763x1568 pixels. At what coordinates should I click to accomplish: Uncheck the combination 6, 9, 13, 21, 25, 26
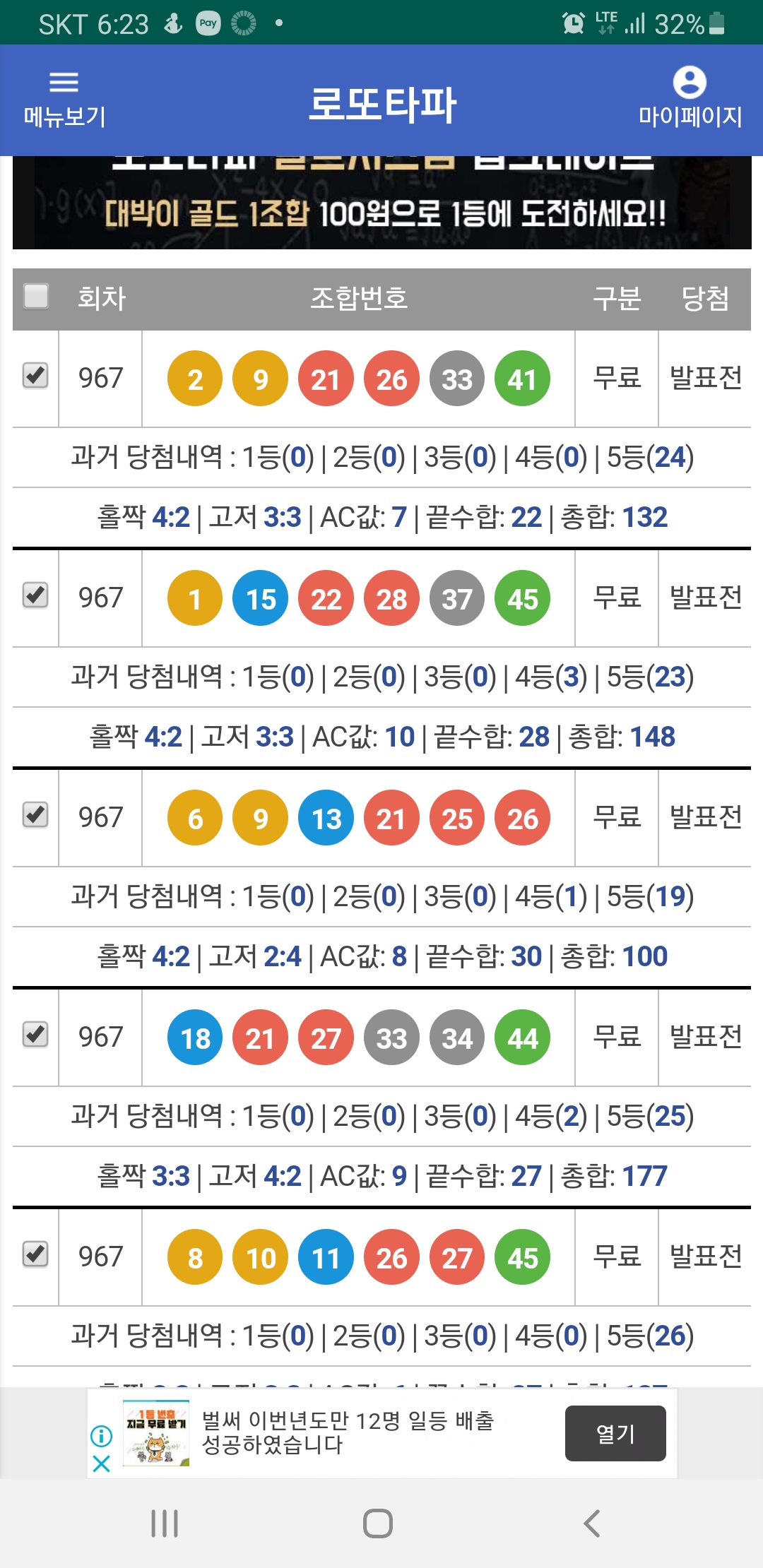[35, 814]
